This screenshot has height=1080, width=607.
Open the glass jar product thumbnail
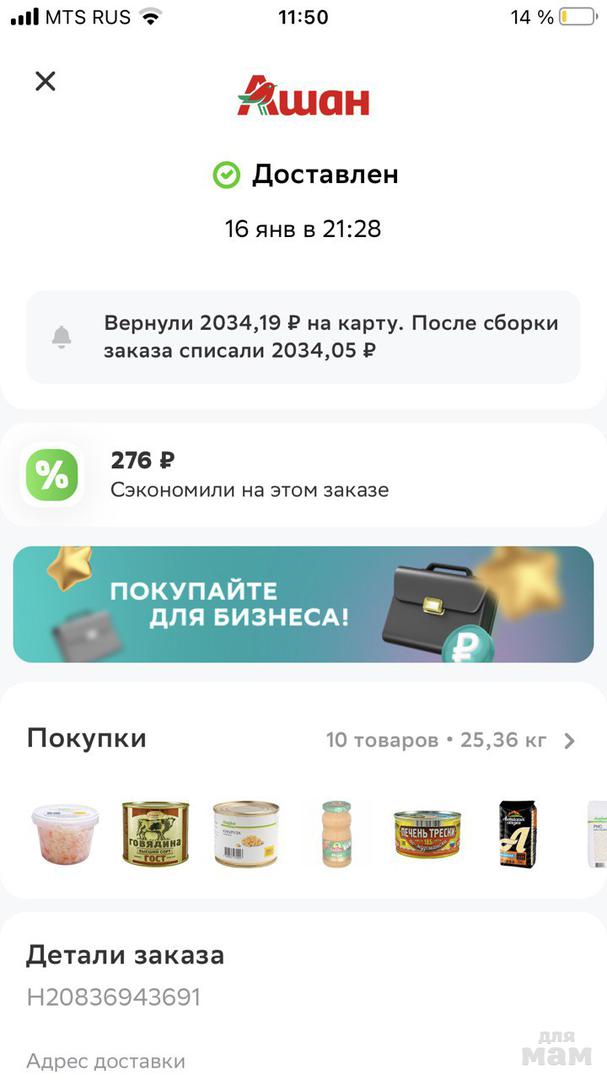pyautogui.click(x=336, y=833)
